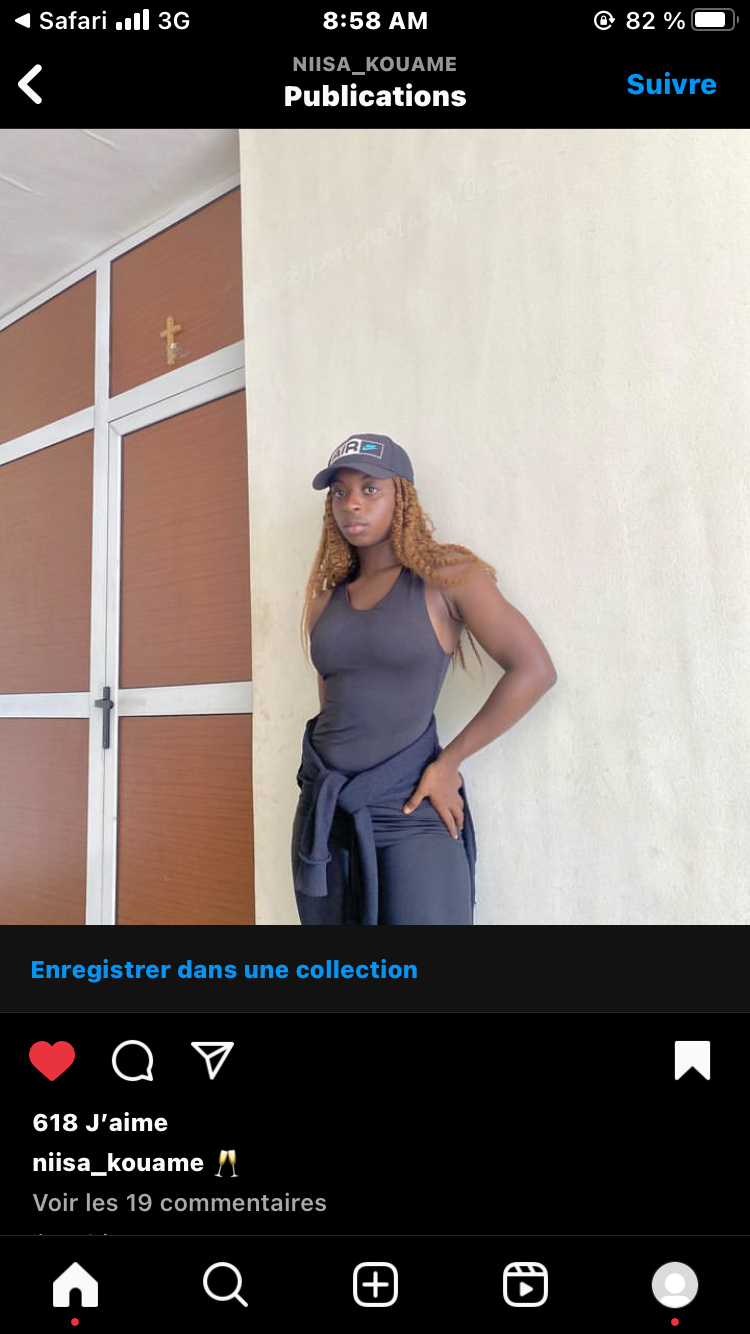Open Voir les 19 commentaires
The height and width of the screenshot is (1334, 750).
tap(180, 1202)
